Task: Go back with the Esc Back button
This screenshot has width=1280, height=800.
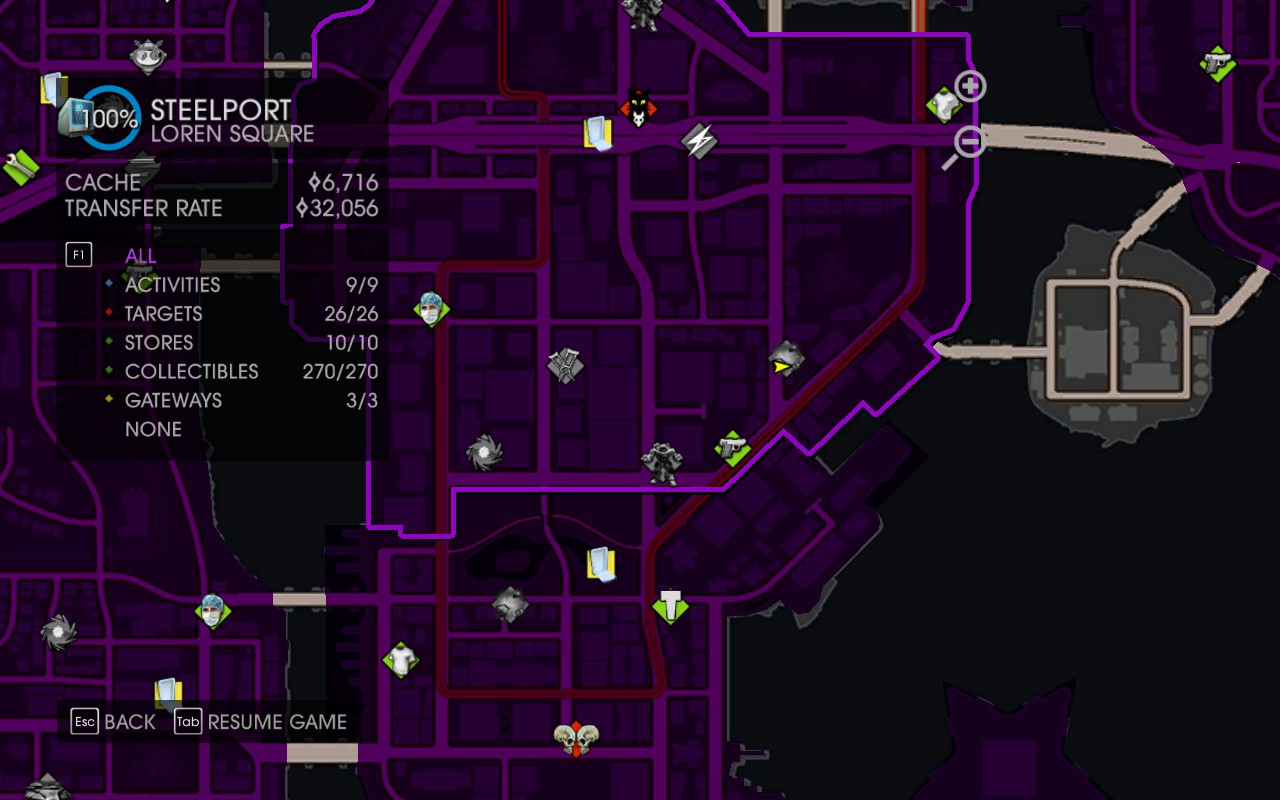Action: pyautogui.click(x=114, y=722)
